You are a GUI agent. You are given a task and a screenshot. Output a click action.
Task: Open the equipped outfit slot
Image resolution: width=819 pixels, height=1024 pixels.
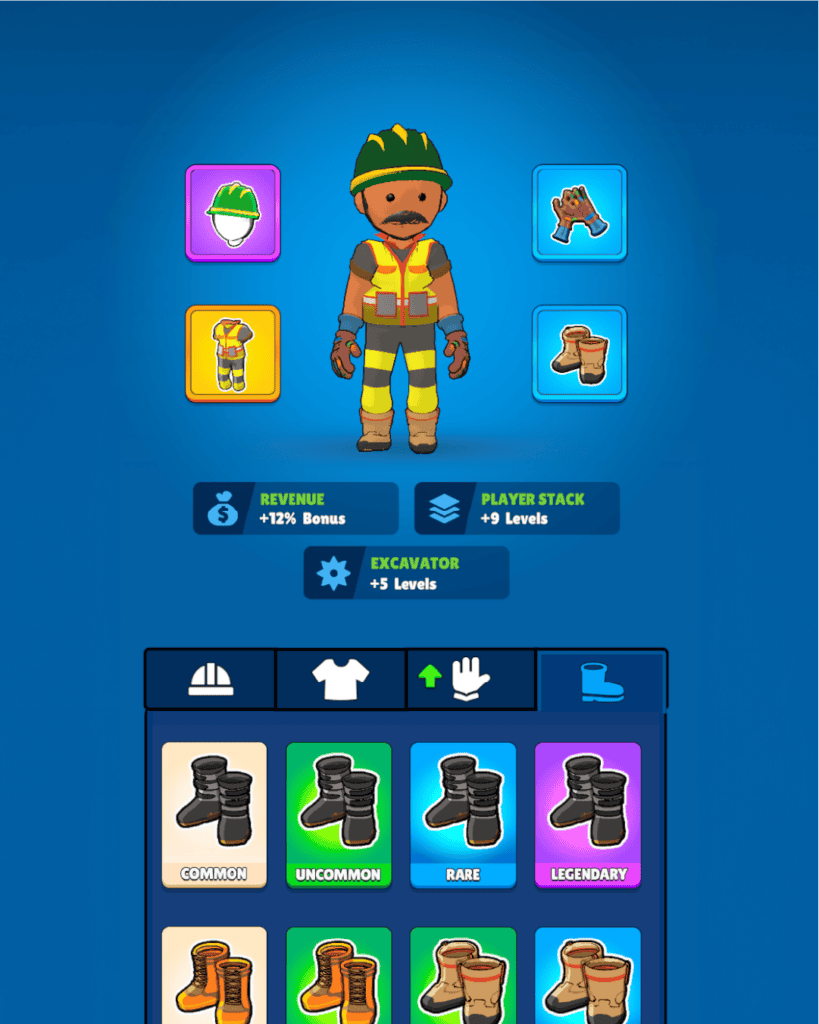[x=233, y=354]
